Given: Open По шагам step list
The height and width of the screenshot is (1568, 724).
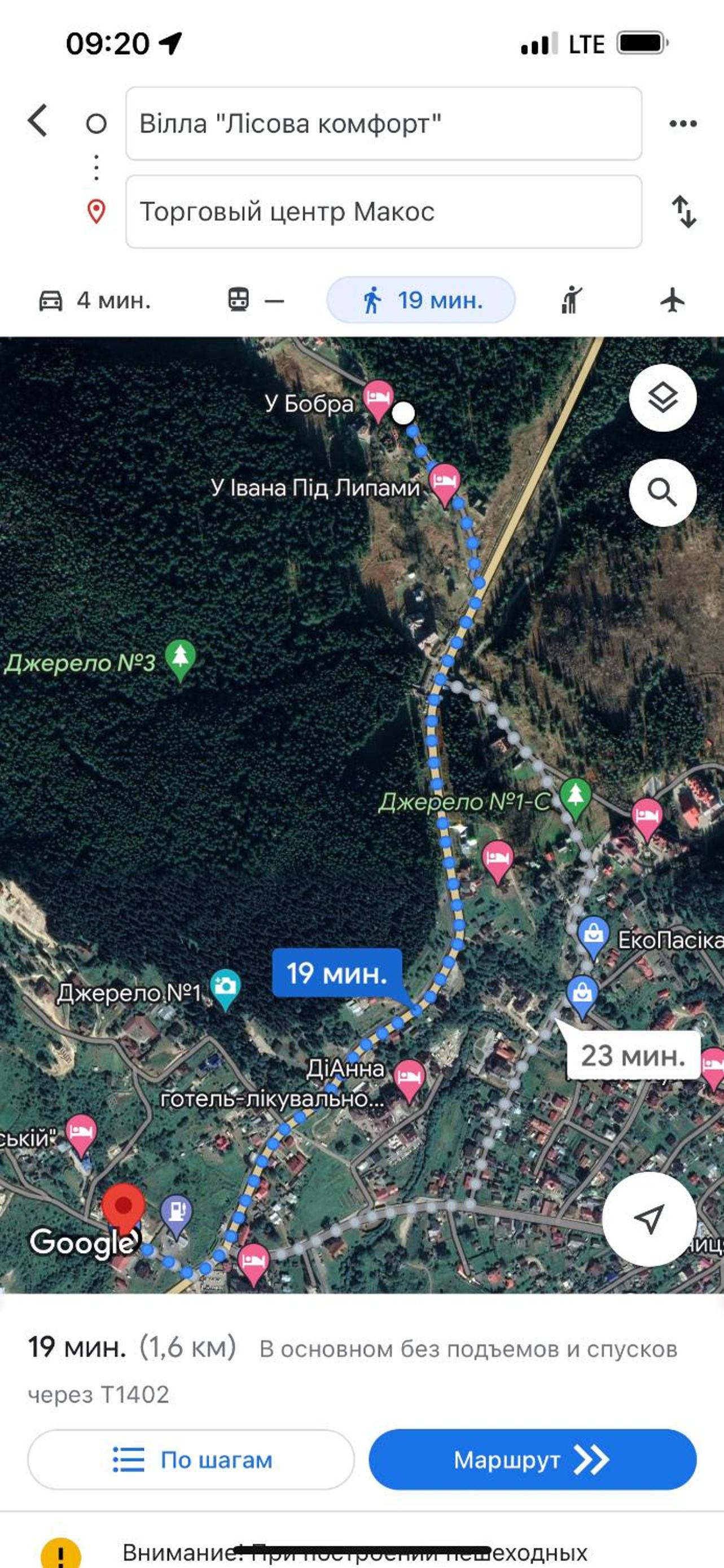Looking at the screenshot, I should pos(191,1460).
